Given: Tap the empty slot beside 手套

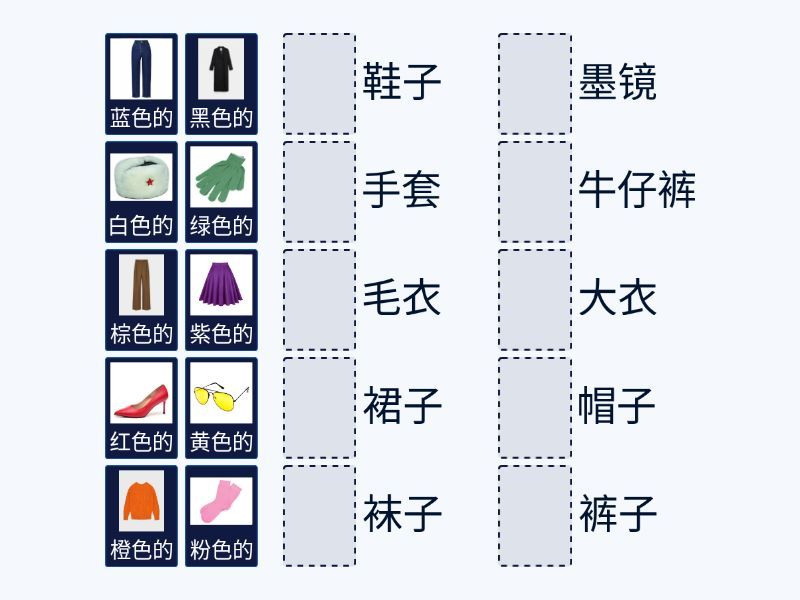Looking at the screenshot, I should [x=319, y=192].
